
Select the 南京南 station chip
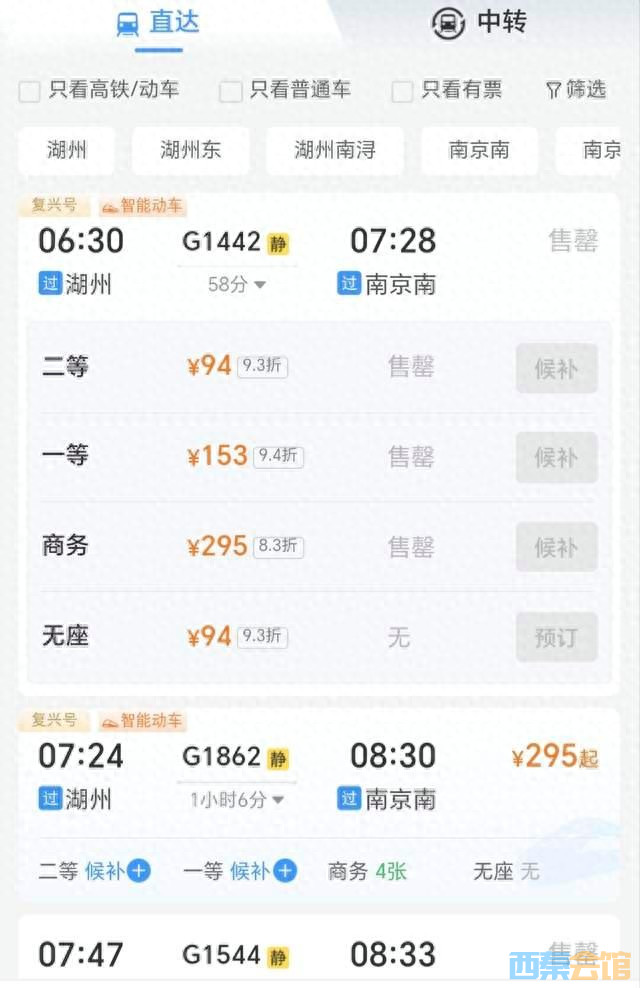point(479,151)
